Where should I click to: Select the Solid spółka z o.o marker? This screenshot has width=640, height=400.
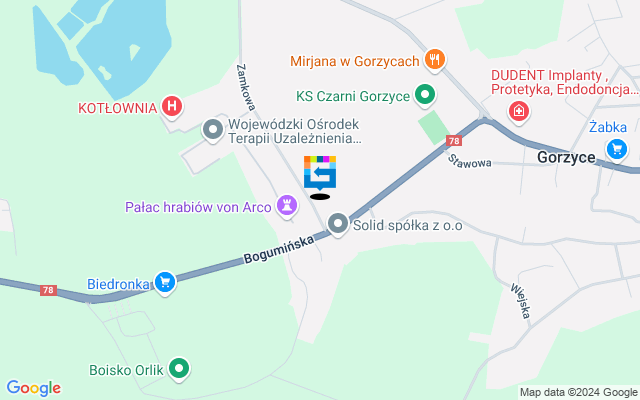pos(339,224)
